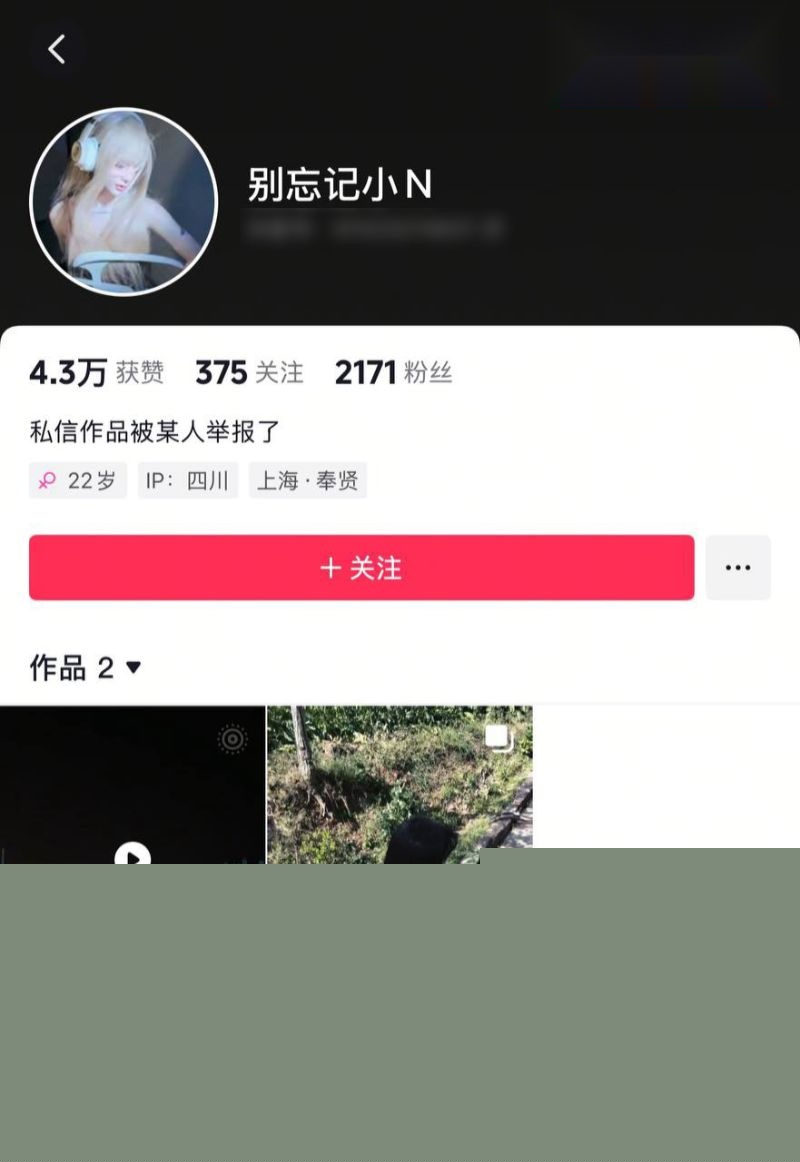This screenshot has width=800, height=1162.
Task: Click the red 关注 follow button
Action: pos(360,567)
